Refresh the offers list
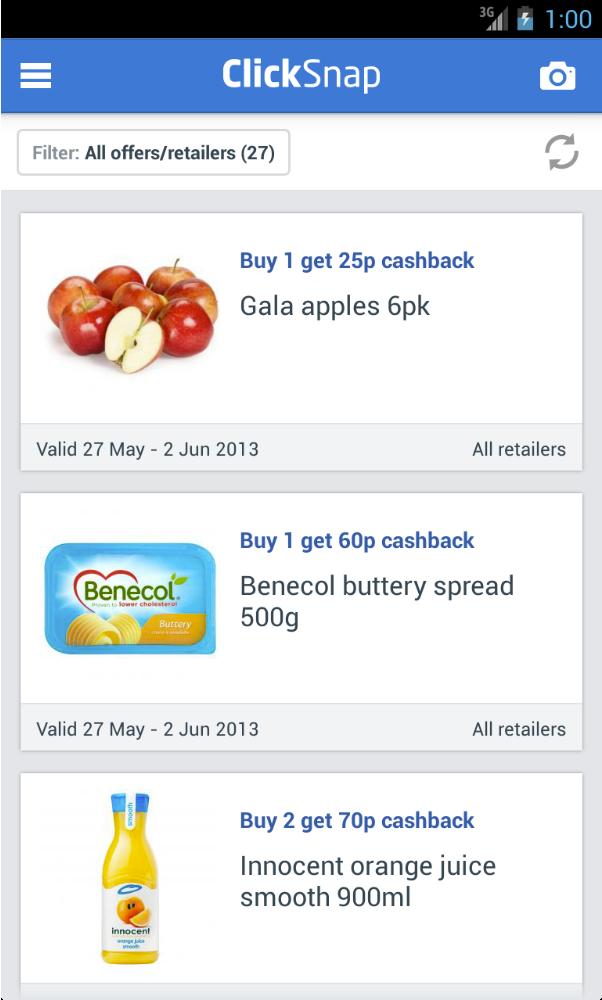Screen dimensions: 602x1000 (561, 153)
